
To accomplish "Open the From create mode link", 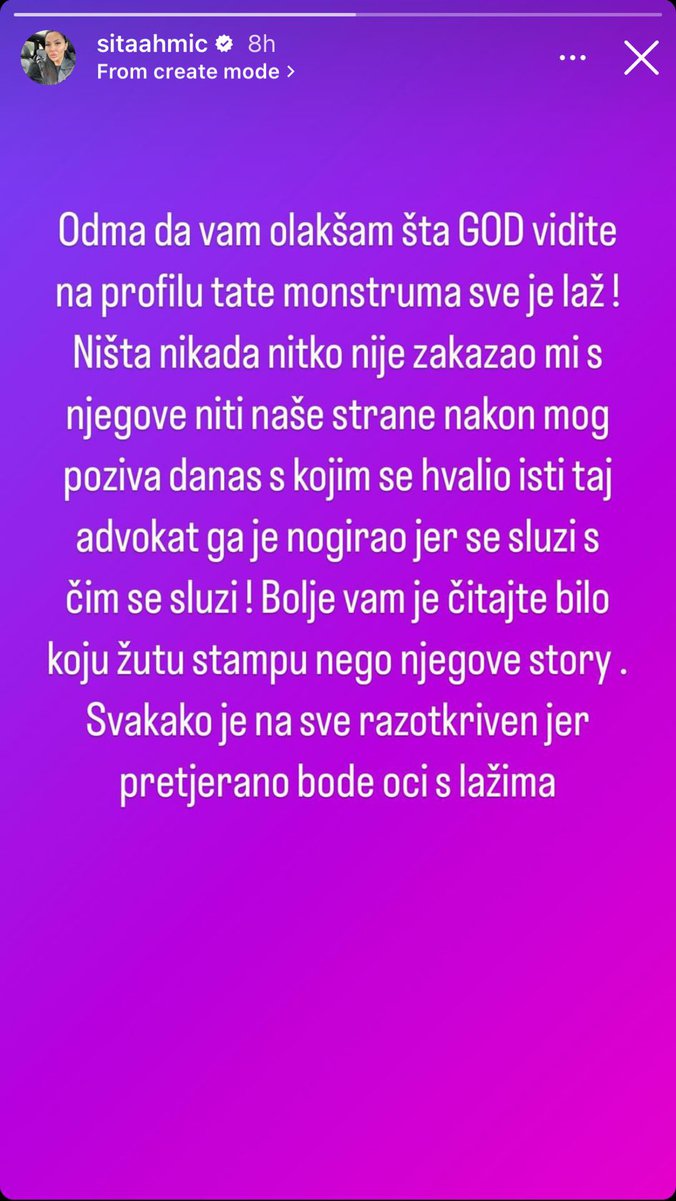I will point(195,72).
